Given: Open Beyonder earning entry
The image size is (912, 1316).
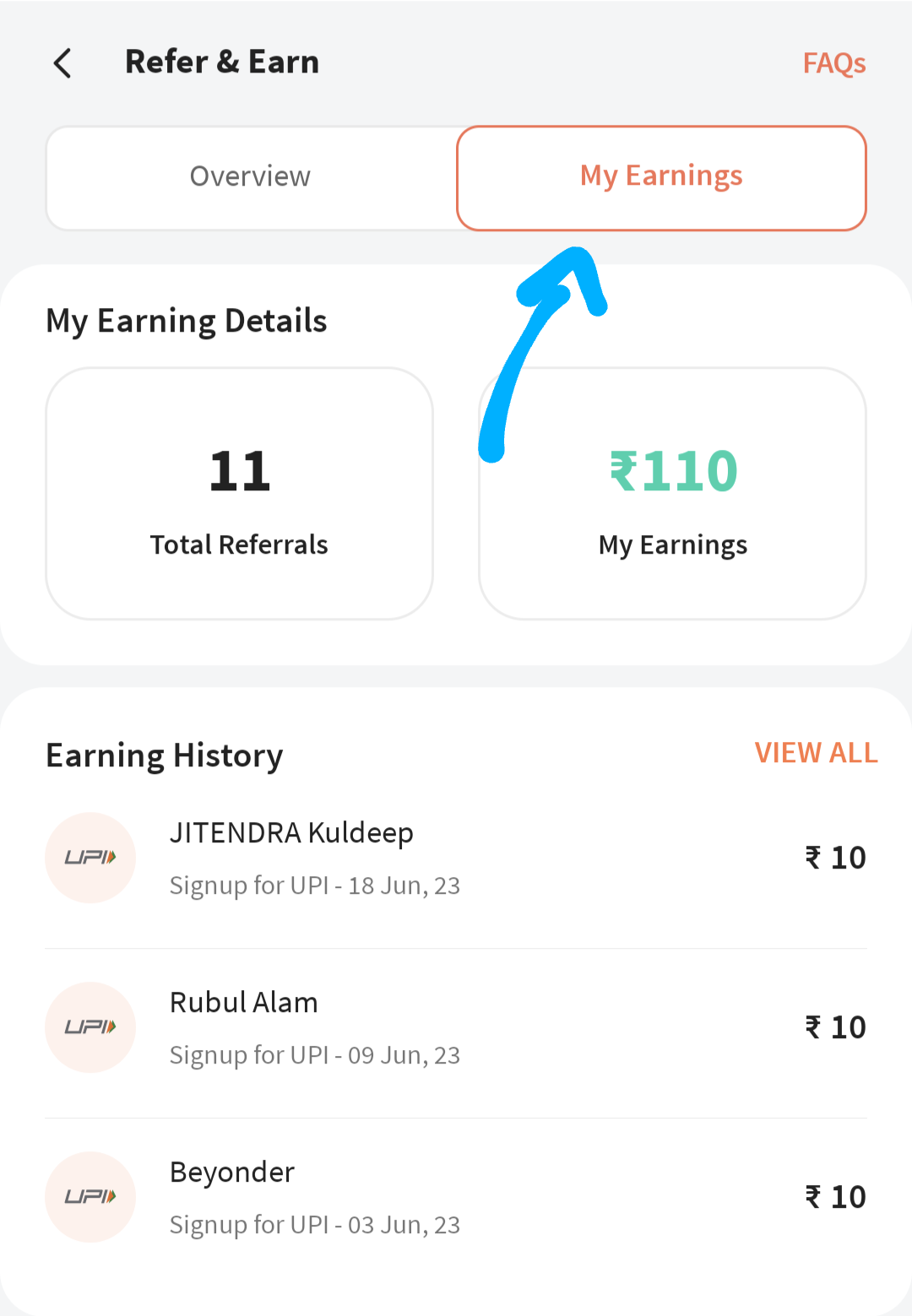Looking at the screenshot, I should tap(456, 1197).
